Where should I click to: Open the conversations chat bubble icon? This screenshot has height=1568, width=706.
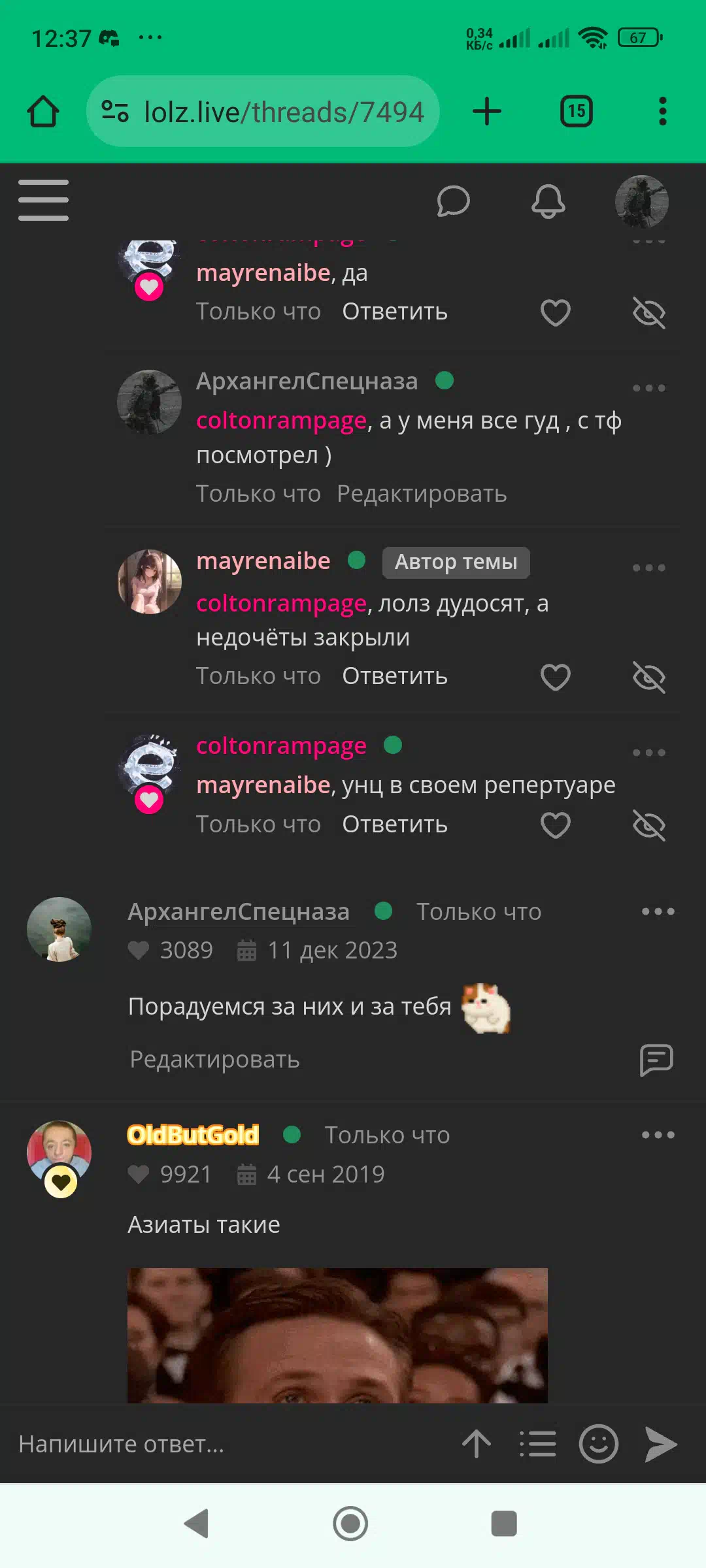[x=453, y=201]
